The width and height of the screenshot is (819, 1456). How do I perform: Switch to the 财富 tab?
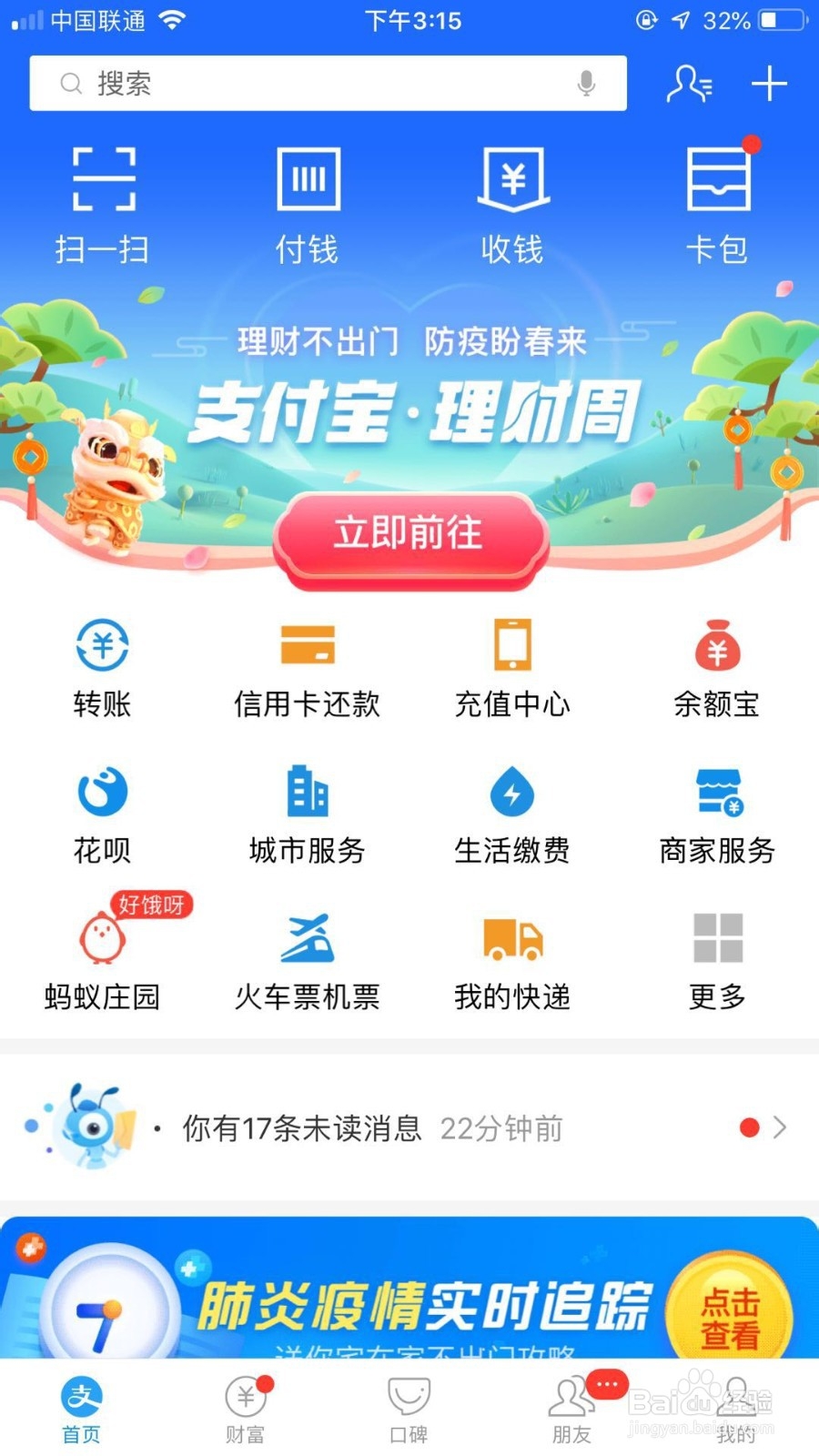(246, 1408)
